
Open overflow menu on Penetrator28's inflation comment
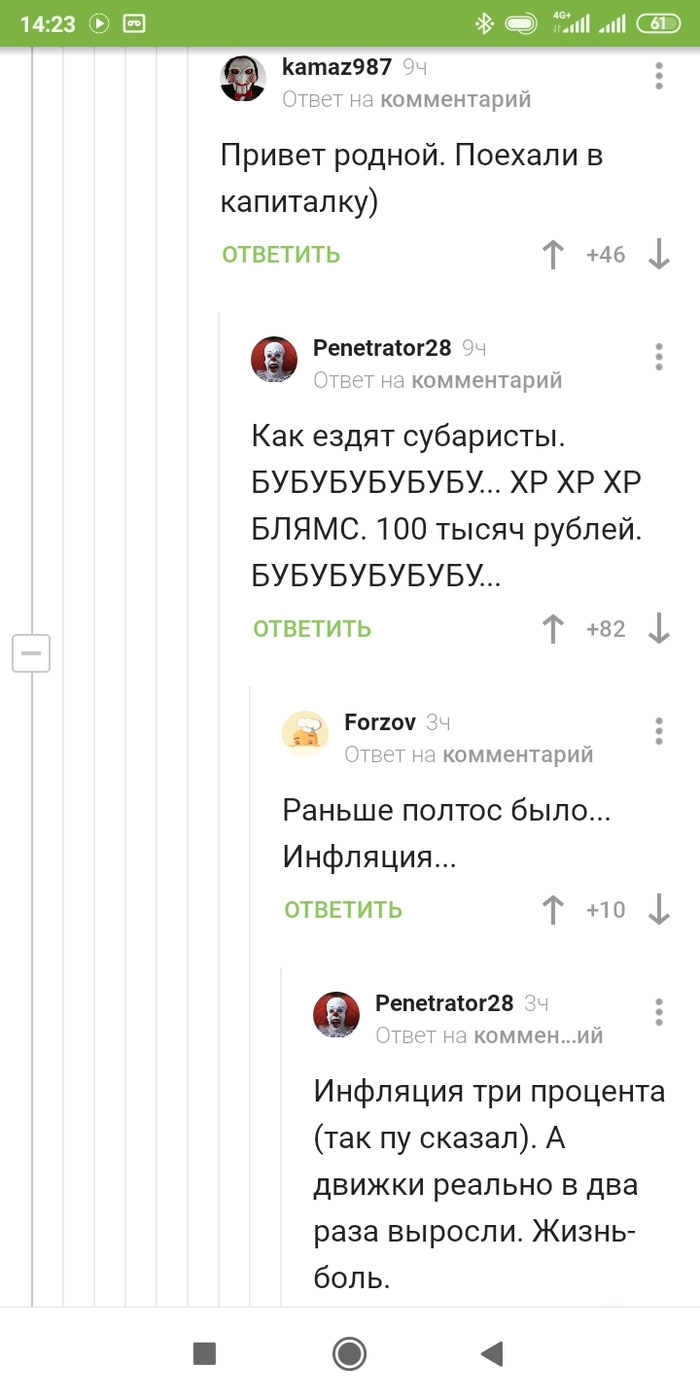coord(658,1011)
